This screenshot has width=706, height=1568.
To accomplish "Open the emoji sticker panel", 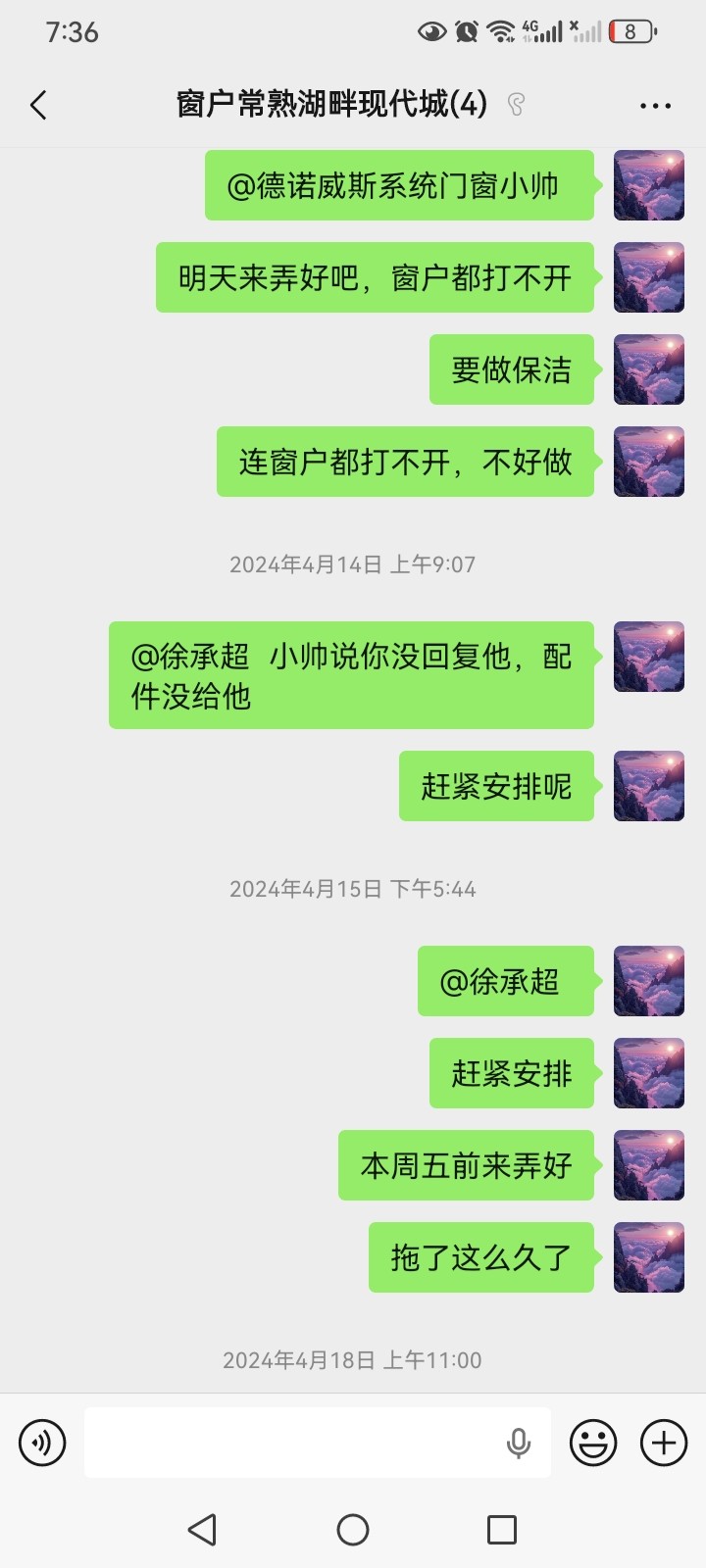I will pos(593,1443).
